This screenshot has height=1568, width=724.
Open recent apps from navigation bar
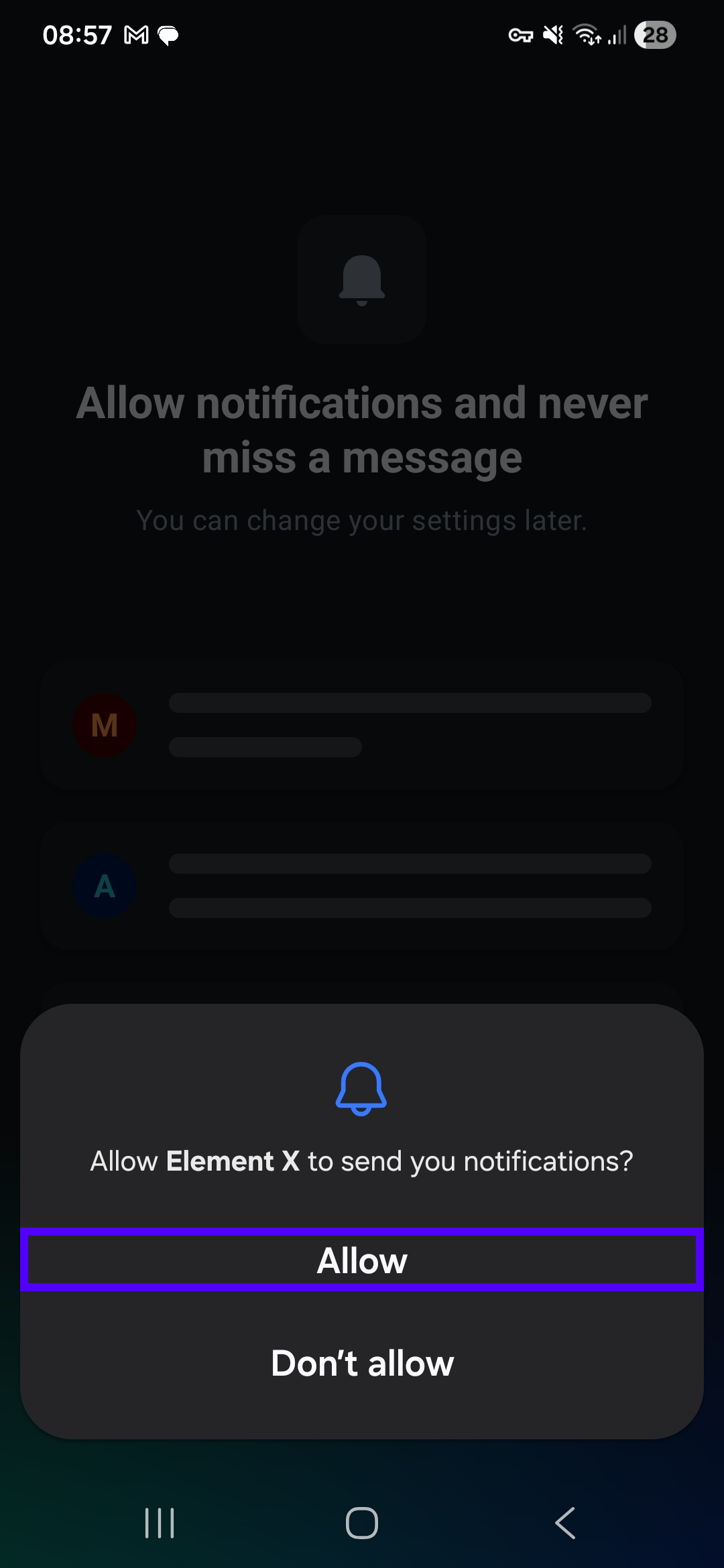click(160, 1522)
